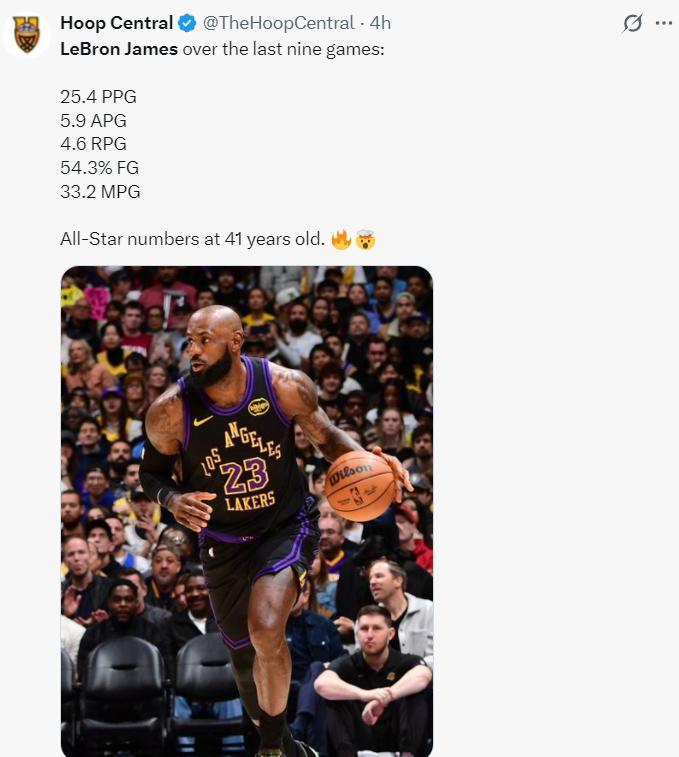This screenshot has width=679, height=757.
Task: Open the LeBron James photo attached to post
Action: click(x=247, y=510)
